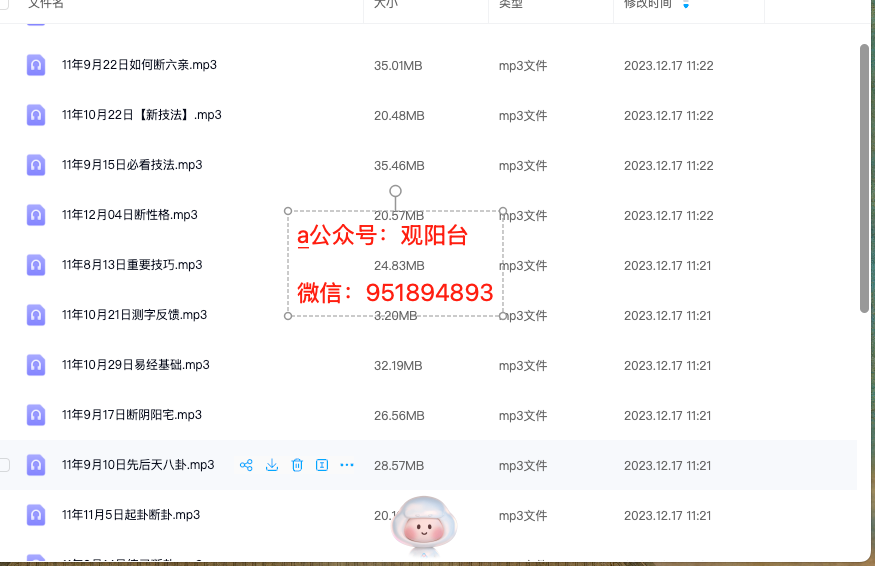This screenshot has height=566, width=875.
Task: Open more options for 11年9月10日先后天八卦.mp3
Action: click(x=347, y=465)
